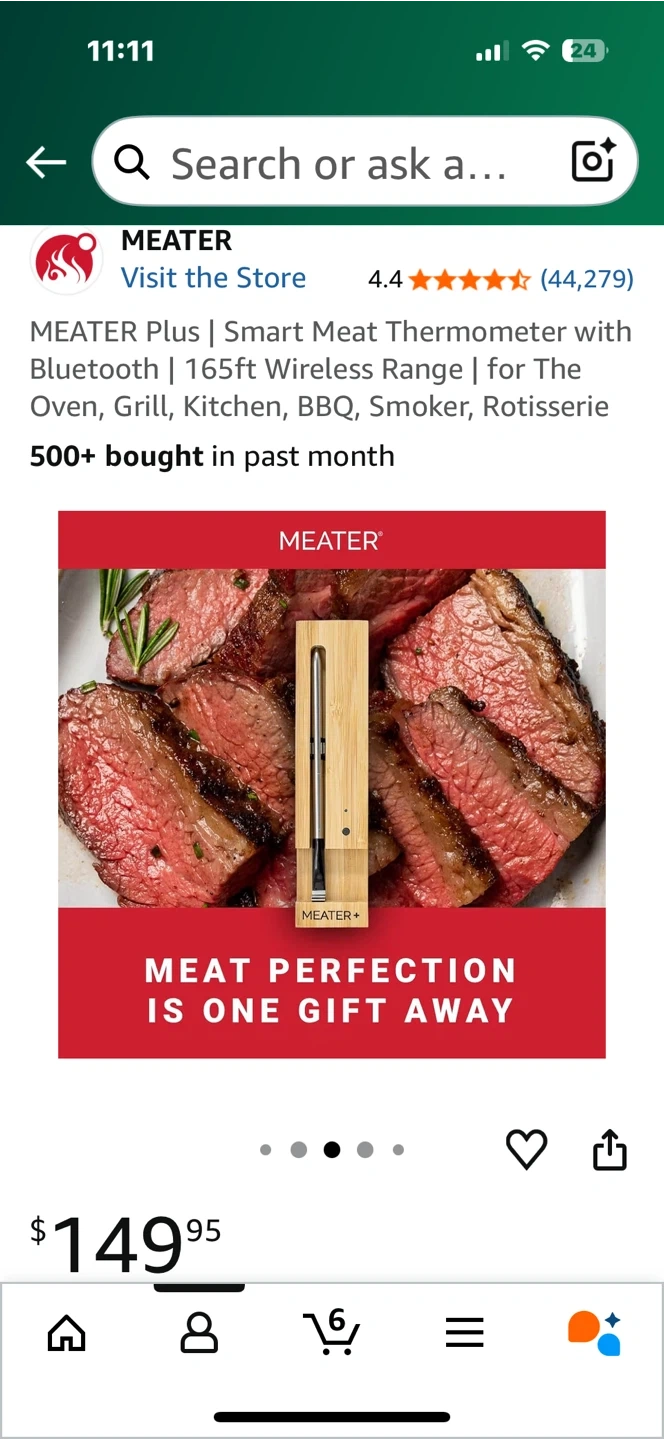
Task: Share this product listing
Action: tap(610, 1150)
